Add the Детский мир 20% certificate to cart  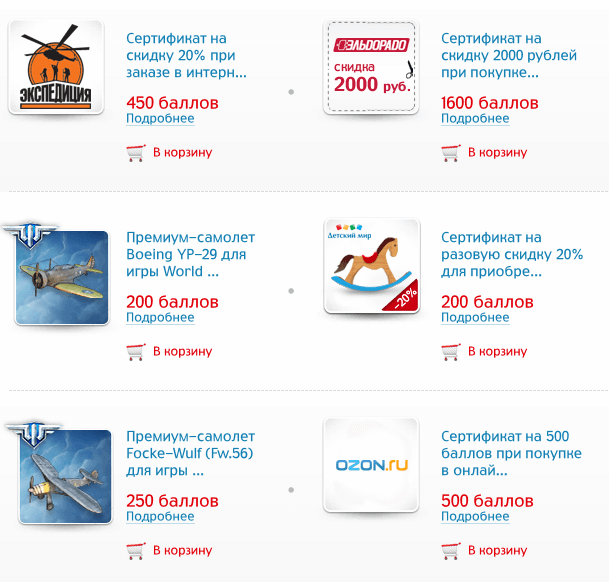click(x=496, y=352)
